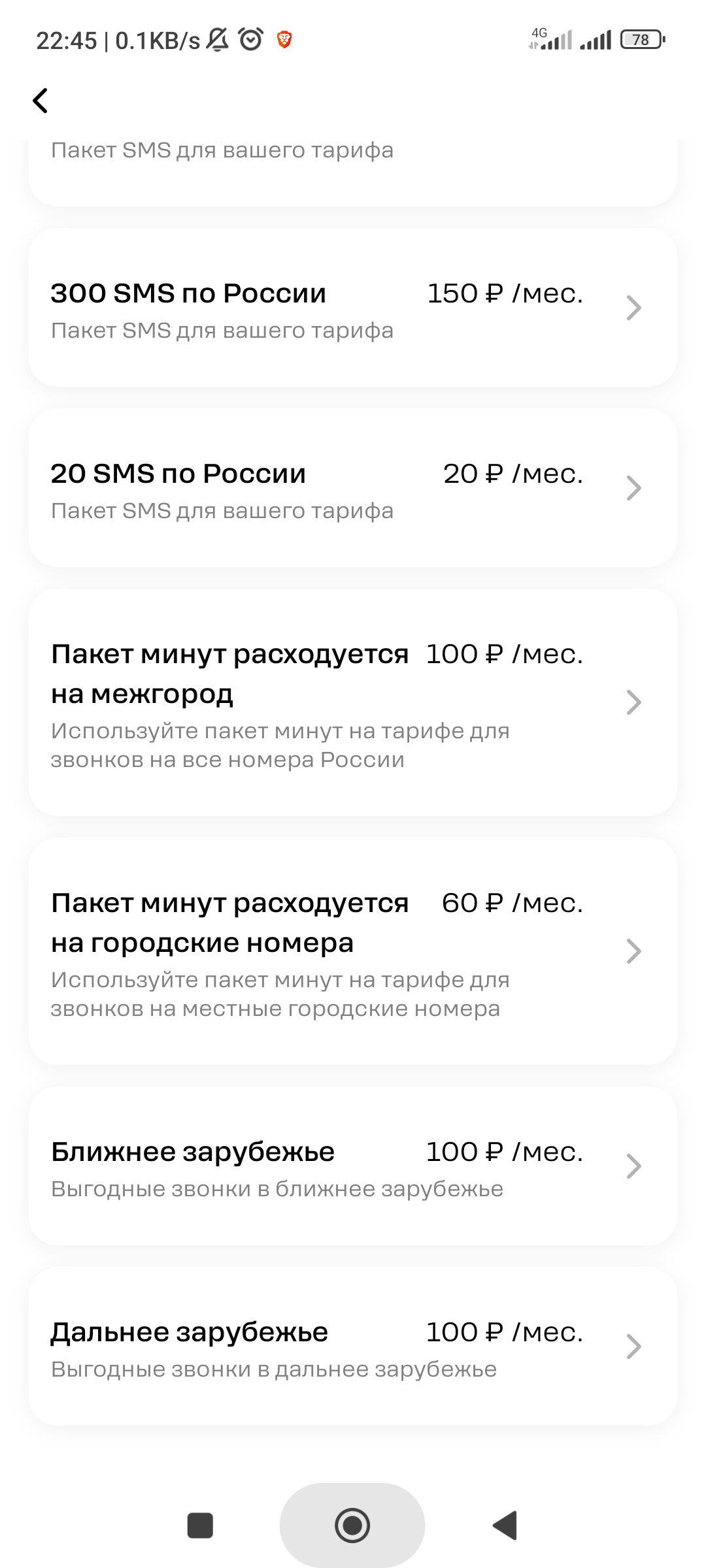Select Пакет минут расходуется на межгород option

coord(353,702)
